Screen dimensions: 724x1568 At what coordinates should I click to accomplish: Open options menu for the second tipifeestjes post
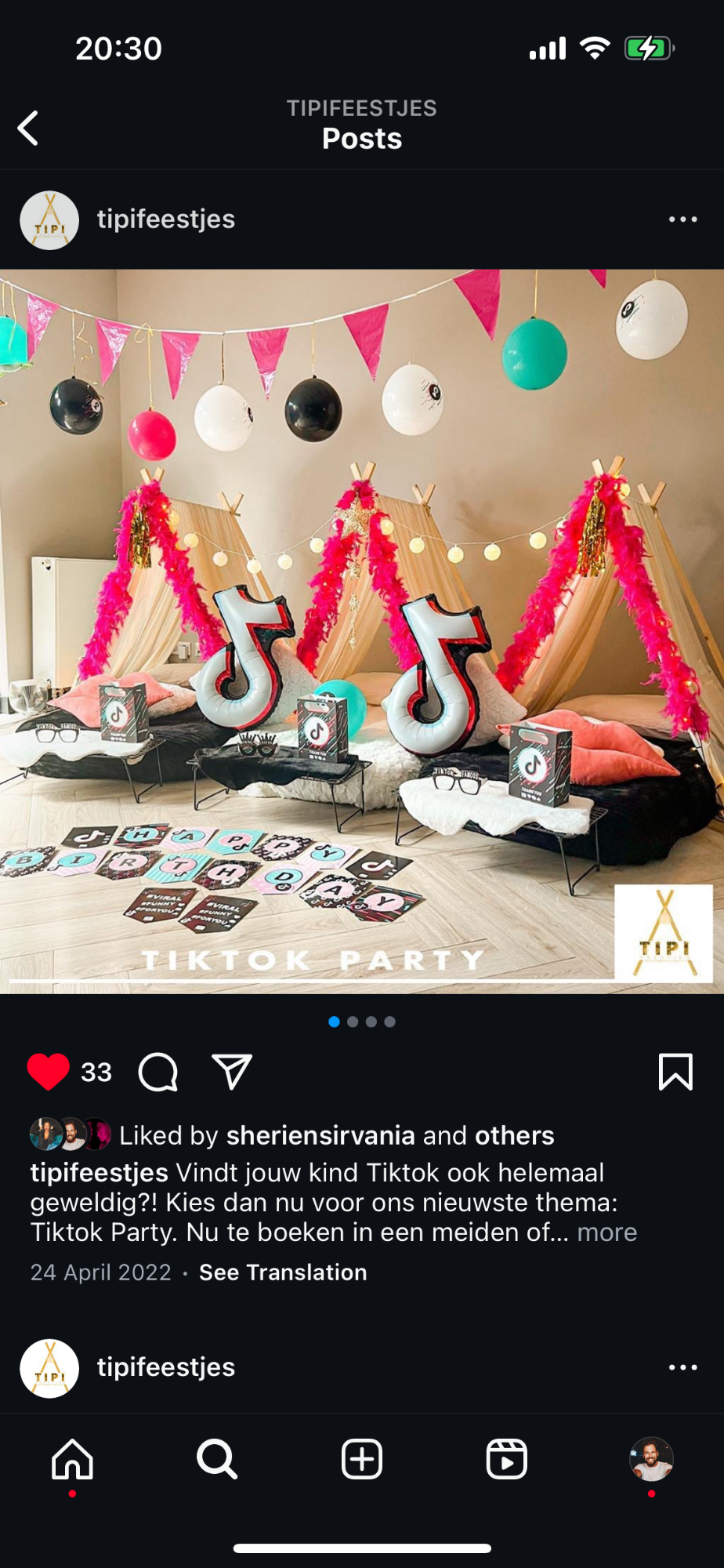(682, 1367)
